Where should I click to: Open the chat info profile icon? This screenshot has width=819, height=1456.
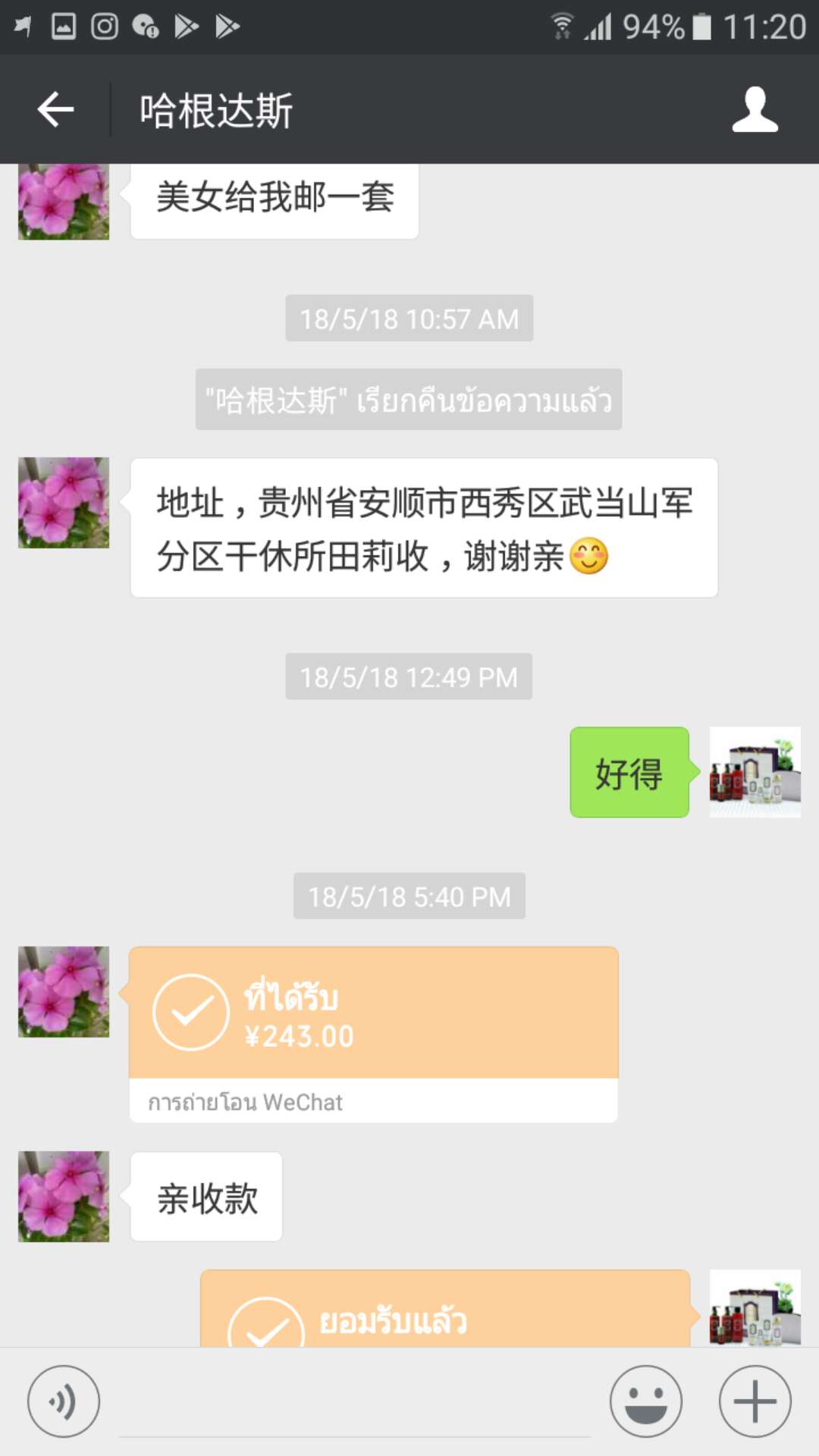coord(755,110)
